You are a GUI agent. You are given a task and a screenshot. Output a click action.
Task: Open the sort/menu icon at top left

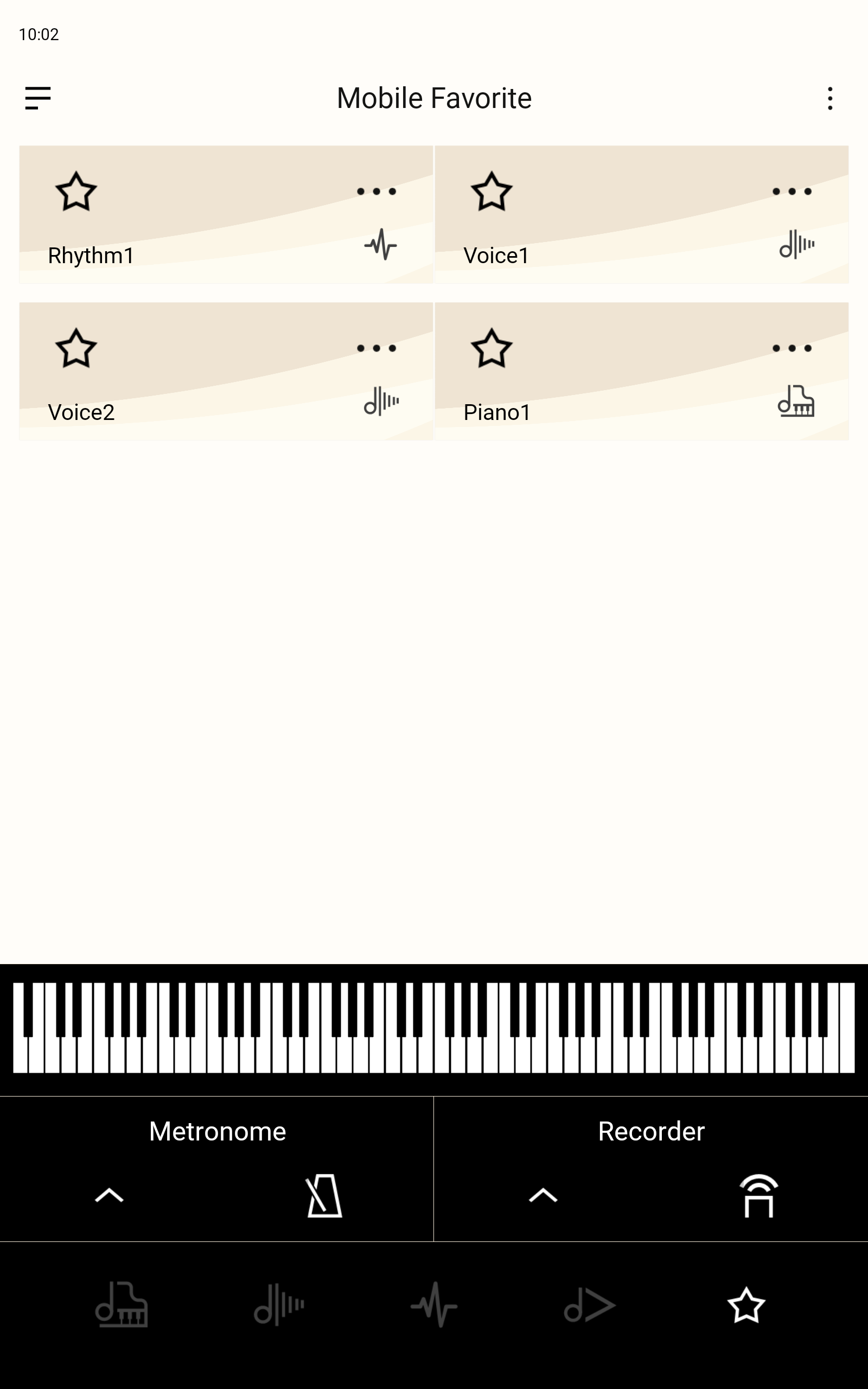(38, 98)
